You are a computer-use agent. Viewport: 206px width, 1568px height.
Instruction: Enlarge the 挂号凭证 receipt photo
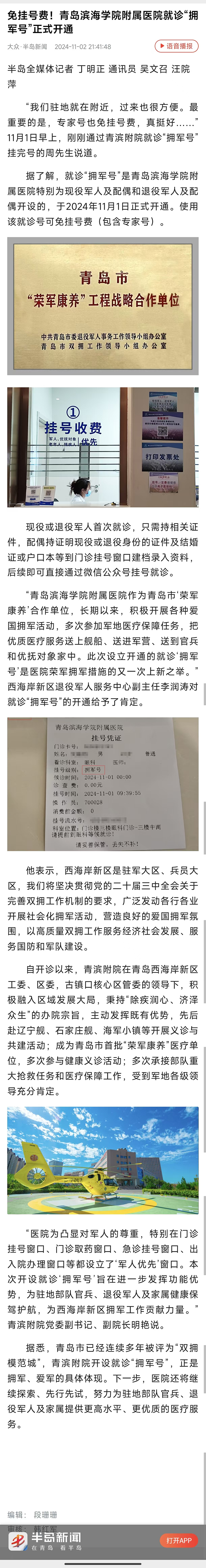click(103, 783)
